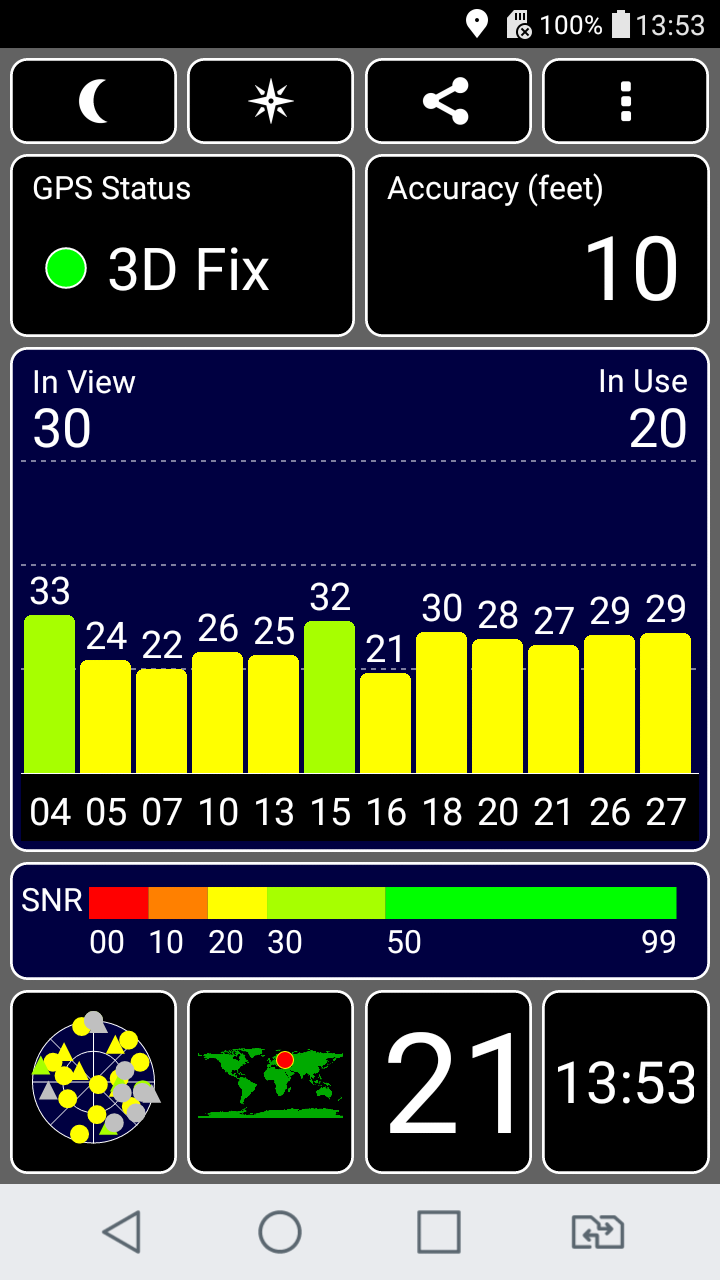
Task: Open recent apps with the square button
Action: (439, 1232)
